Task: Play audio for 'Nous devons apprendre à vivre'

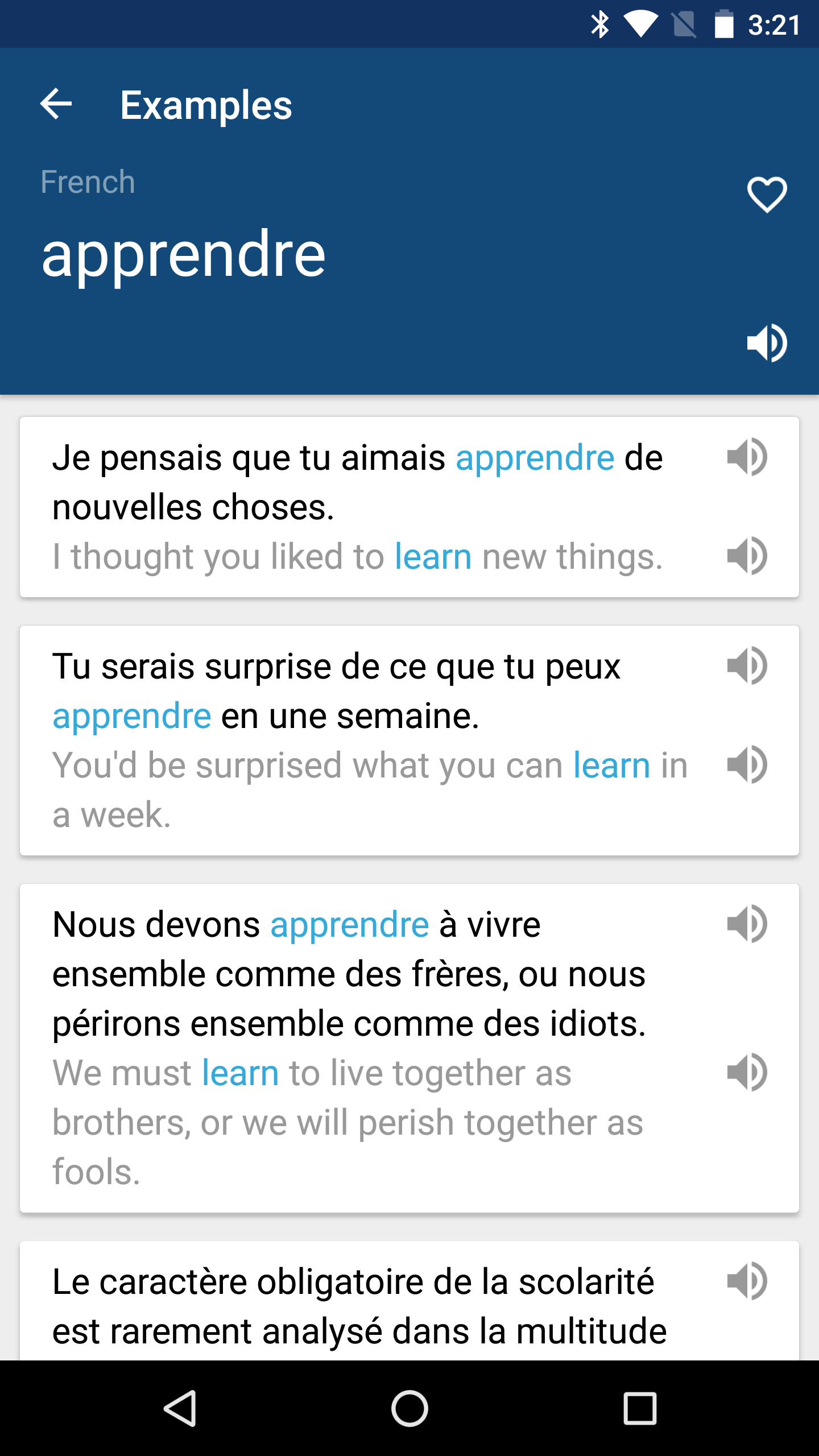Action: [747, 924]
